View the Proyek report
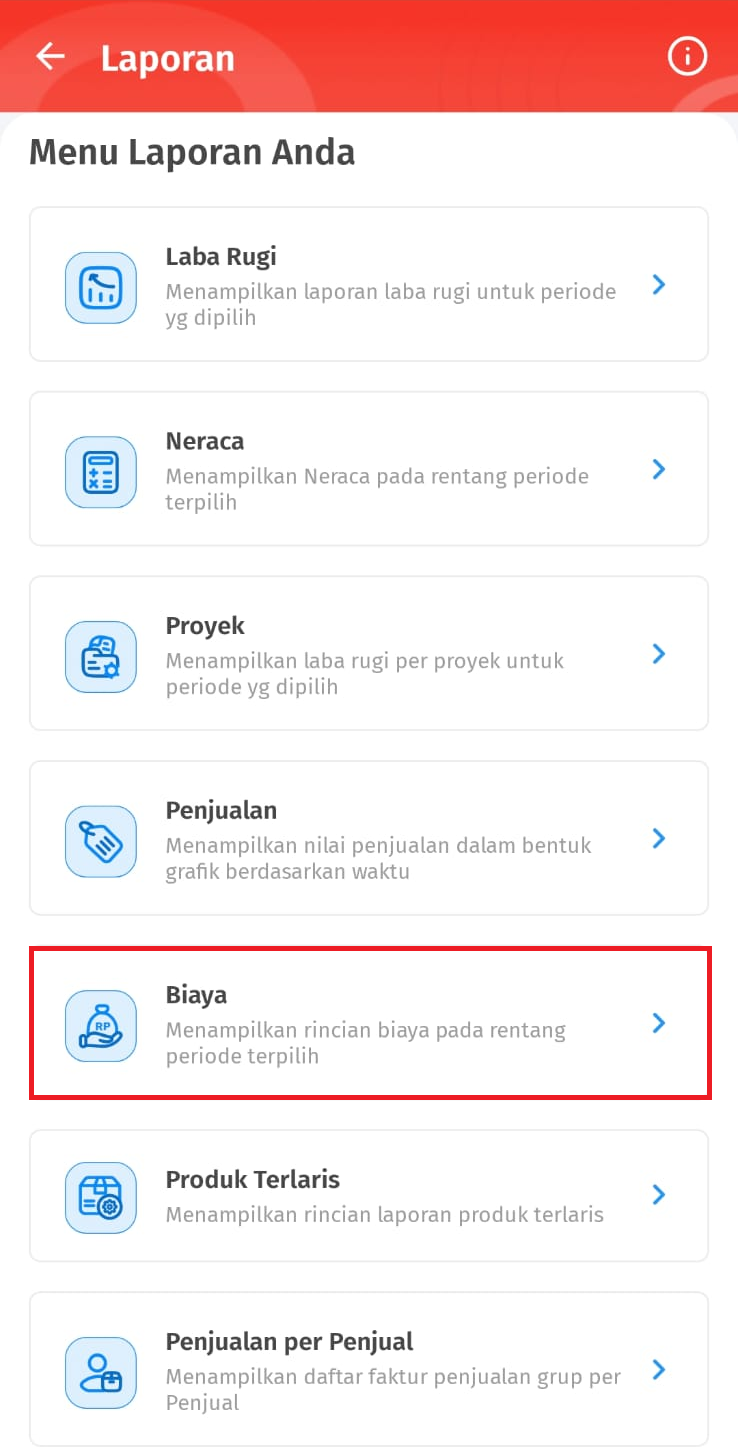Image resolution: width=738 pixels, height=1454 pixels. pyautogui.click(x=368, y=654)
